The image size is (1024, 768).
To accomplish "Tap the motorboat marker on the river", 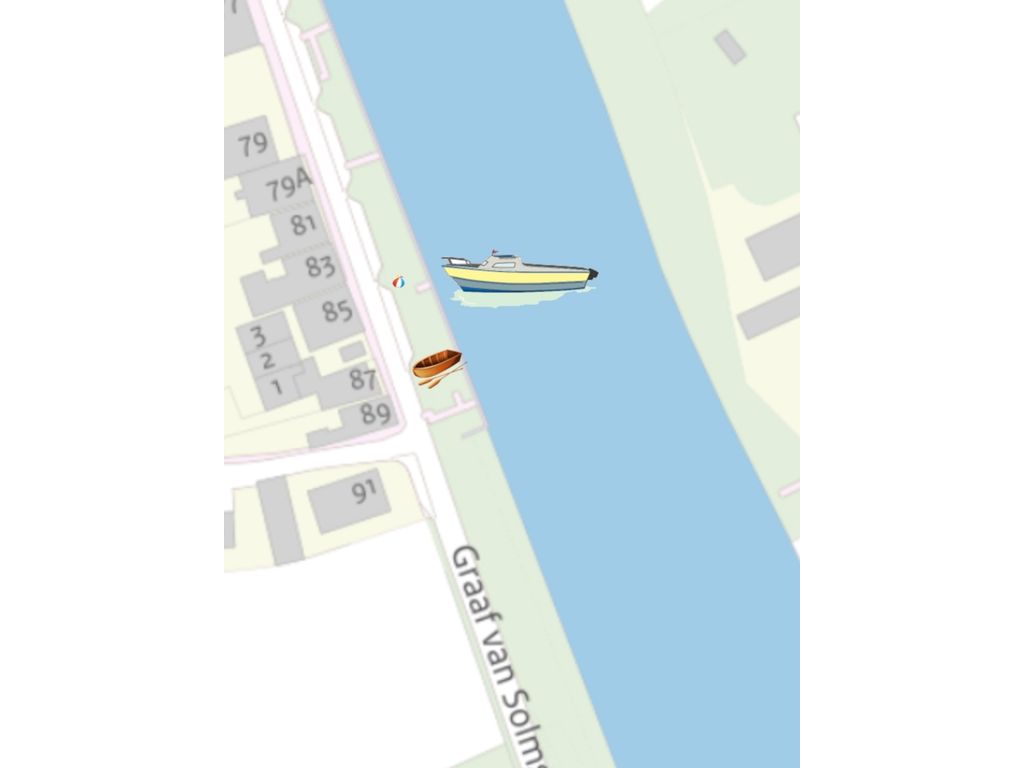I will pyautogui.click(x=519, y=274).
